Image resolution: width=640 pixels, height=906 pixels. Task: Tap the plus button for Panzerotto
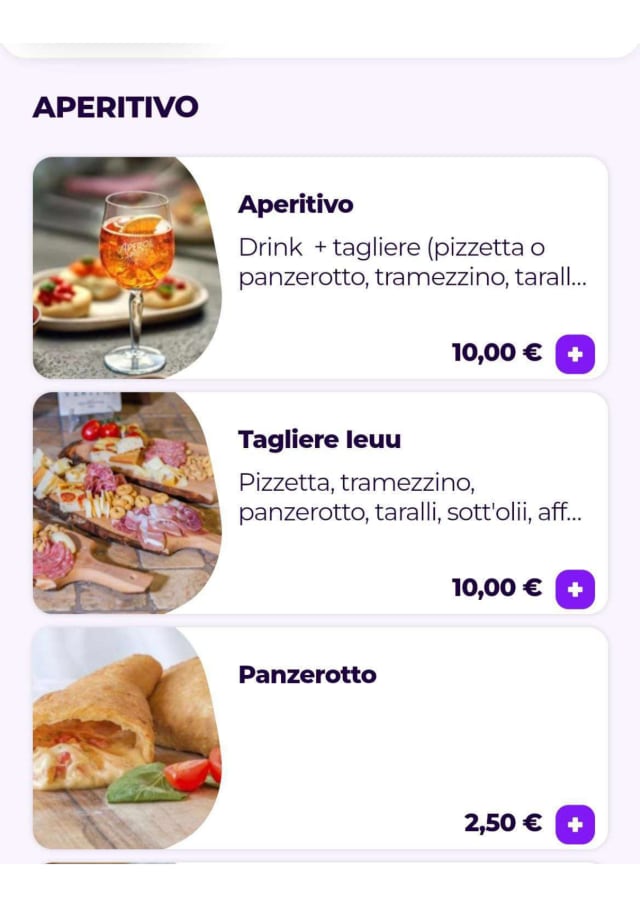575,824
